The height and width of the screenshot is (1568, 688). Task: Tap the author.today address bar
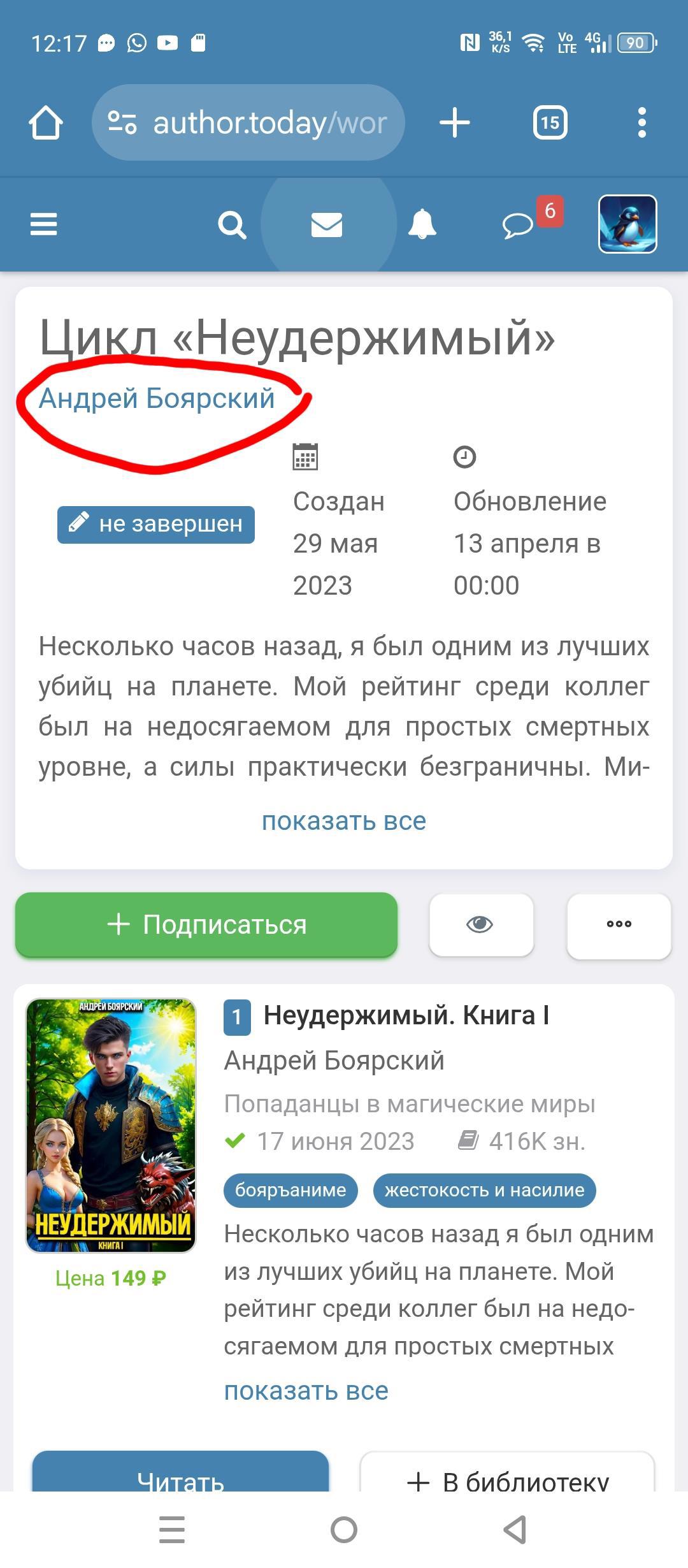248,122
